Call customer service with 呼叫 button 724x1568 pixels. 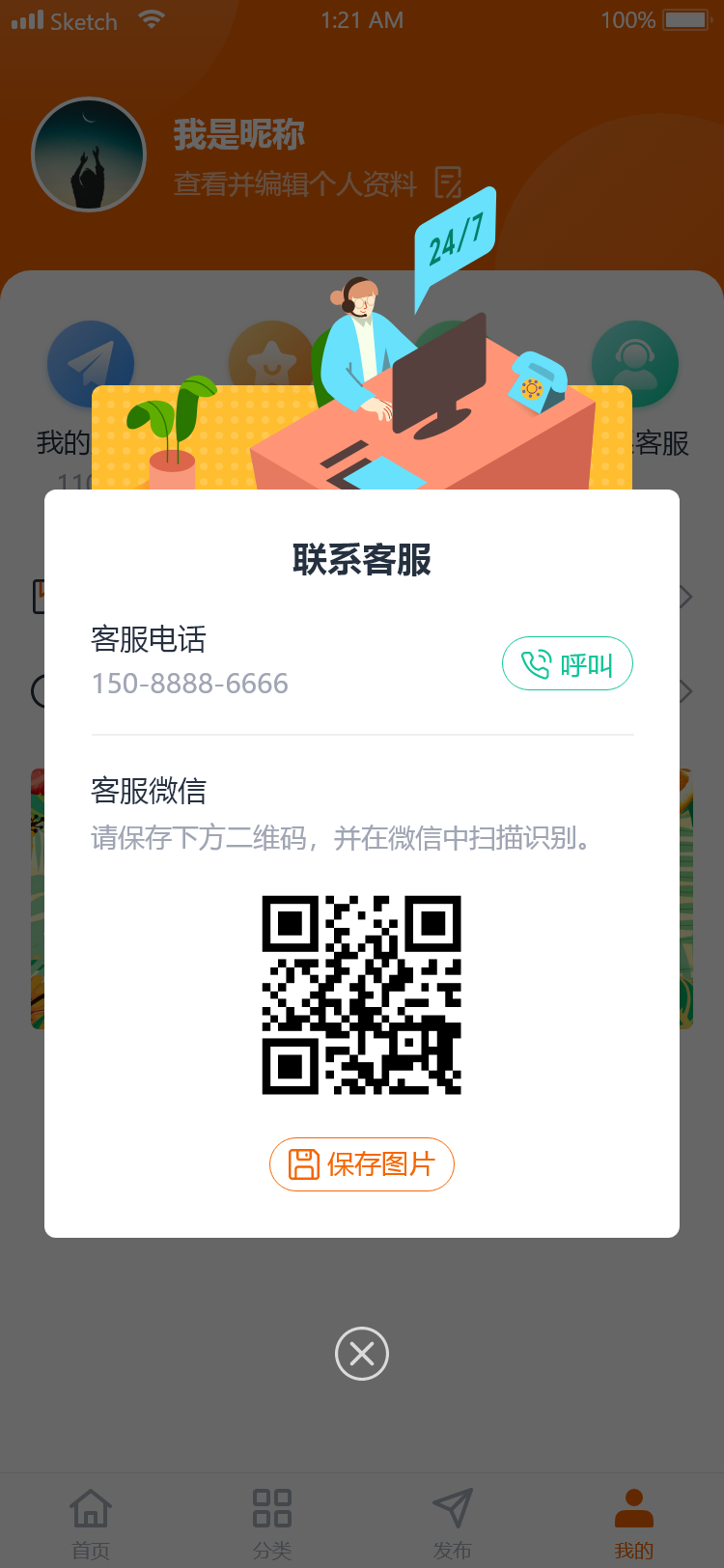(568, 664)
